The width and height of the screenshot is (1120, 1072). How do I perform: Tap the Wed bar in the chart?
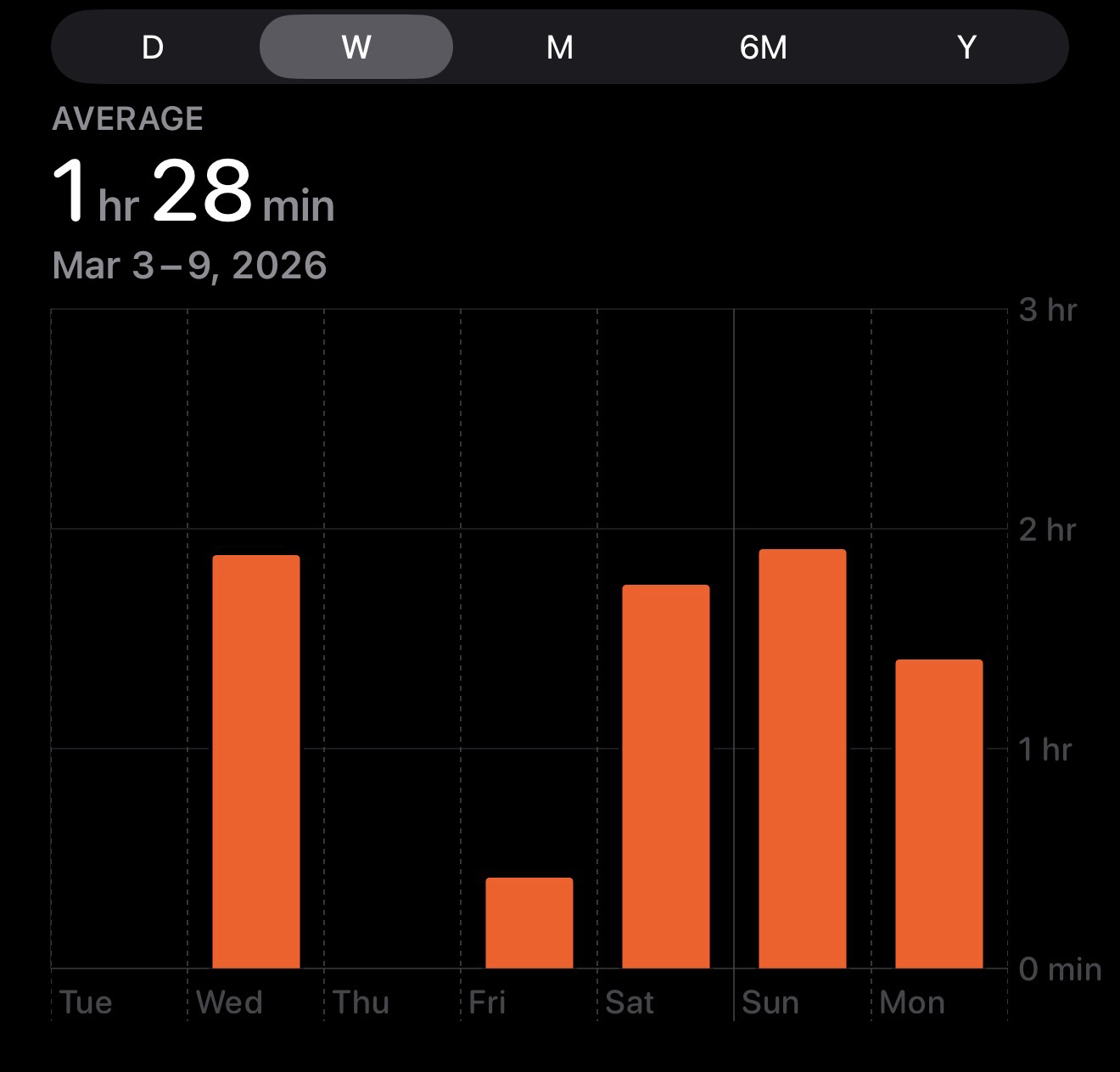click(x=256, y=761)
